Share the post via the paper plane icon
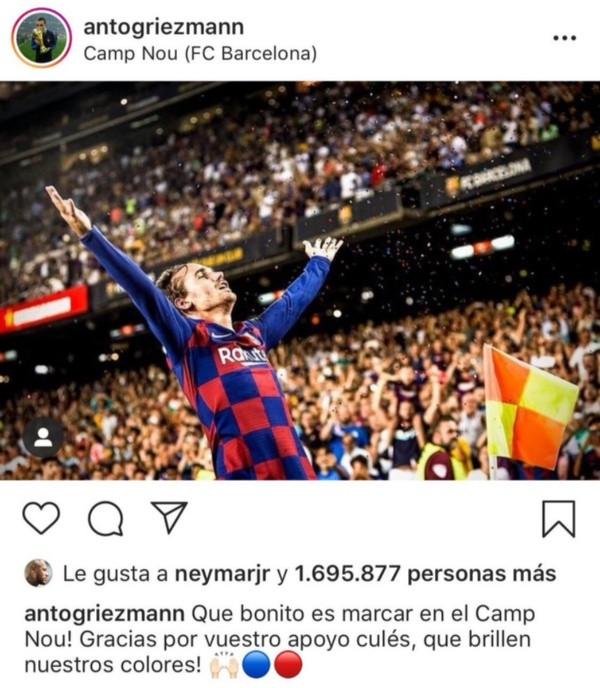Viewport: 600px width, 688px height. point(168,516)
